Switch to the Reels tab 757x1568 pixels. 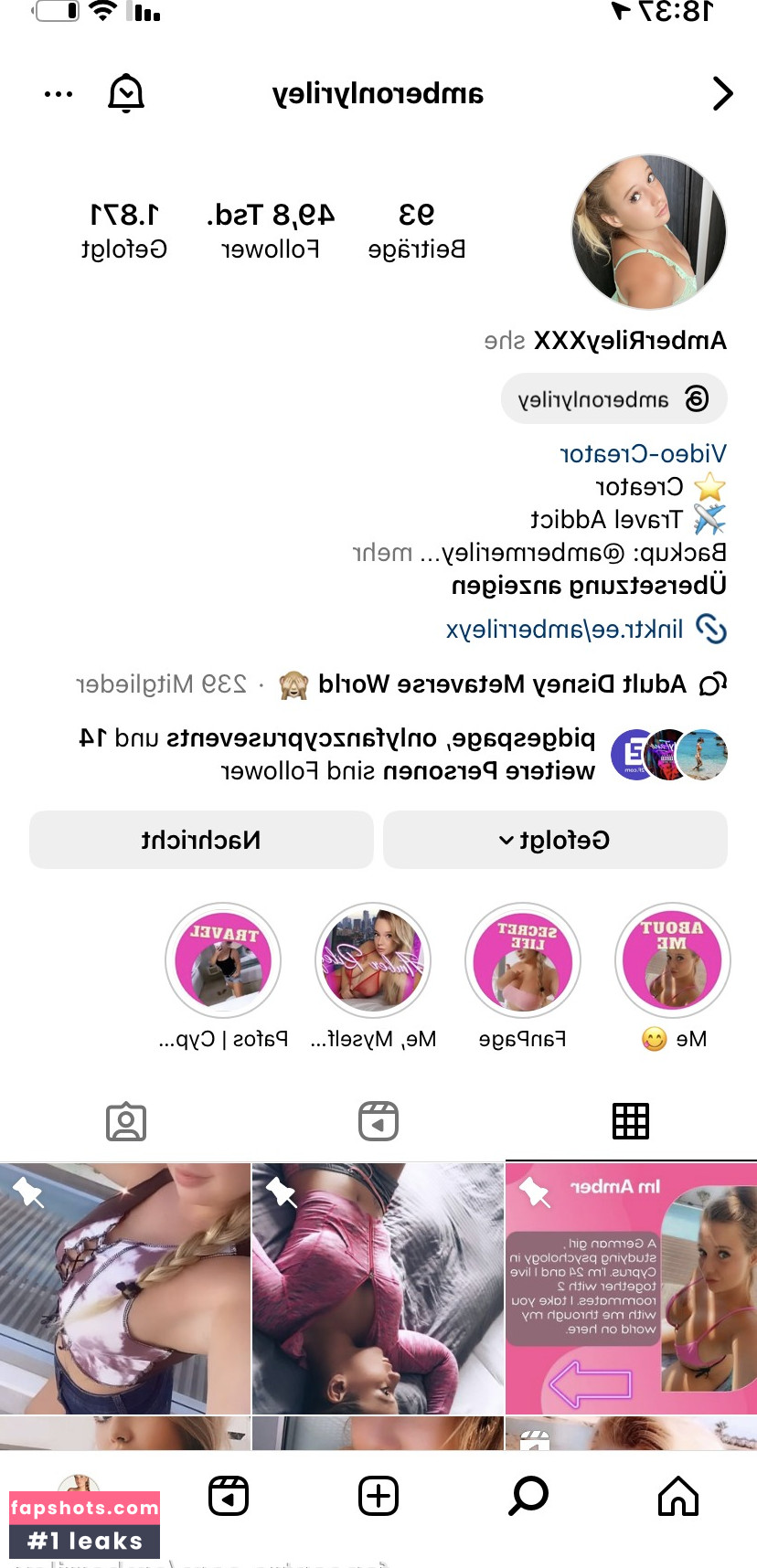tap(378, 1121)
